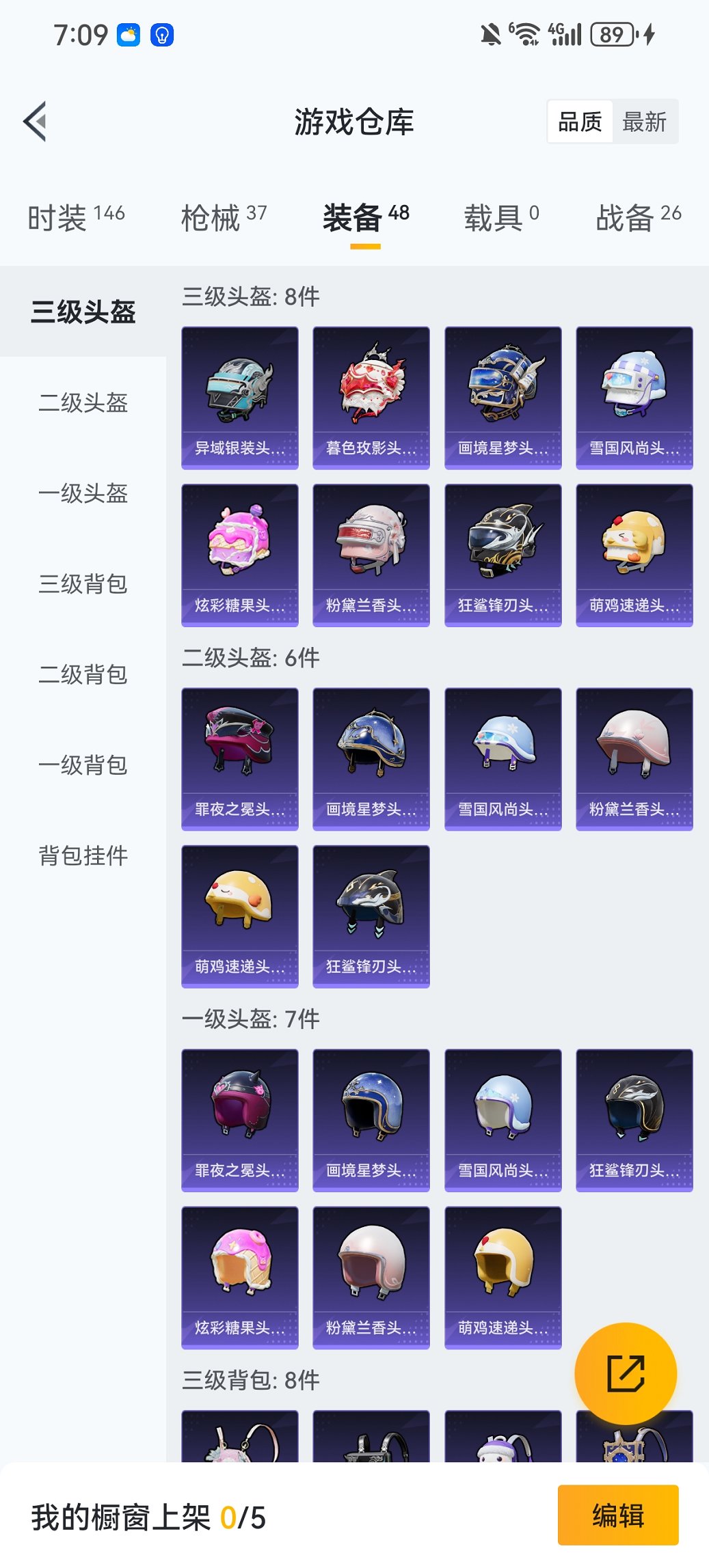
Task: Switch sorting to 最新
Action: click(x=644, y=121)
